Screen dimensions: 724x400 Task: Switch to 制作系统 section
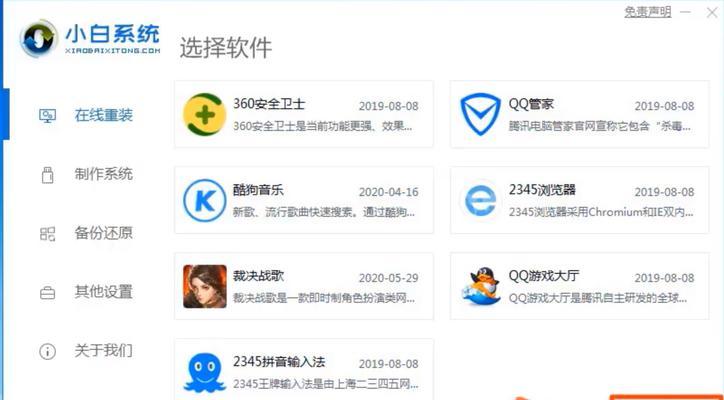pyautogui.click(x=103, y=174)
